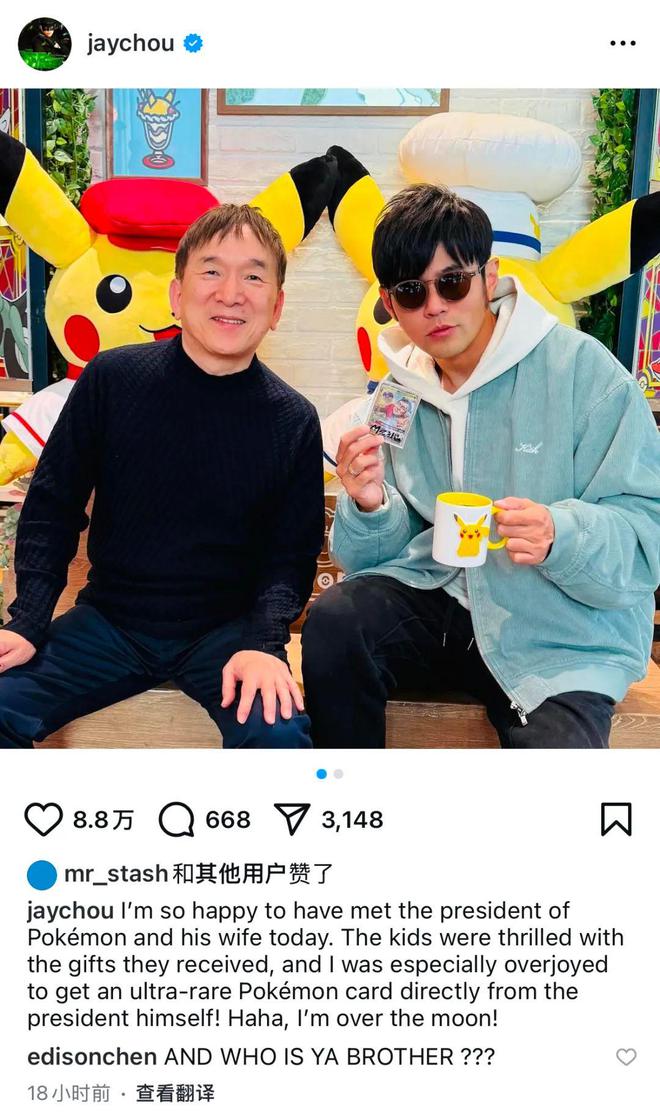
Task: Open the comments on this post
Action: coord(176,820)
